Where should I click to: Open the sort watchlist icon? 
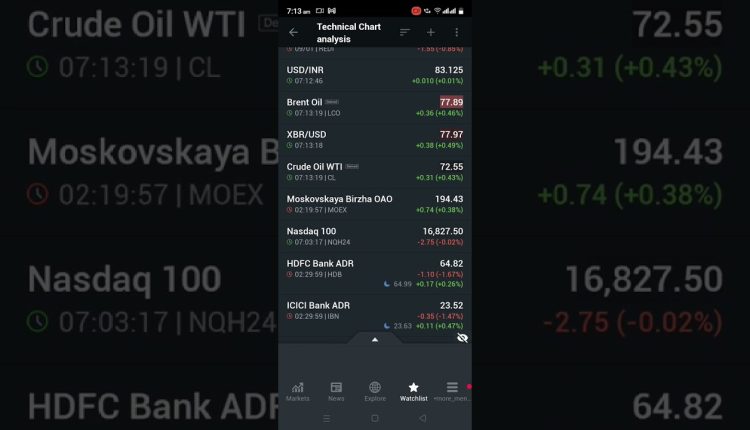pos(405,32)
